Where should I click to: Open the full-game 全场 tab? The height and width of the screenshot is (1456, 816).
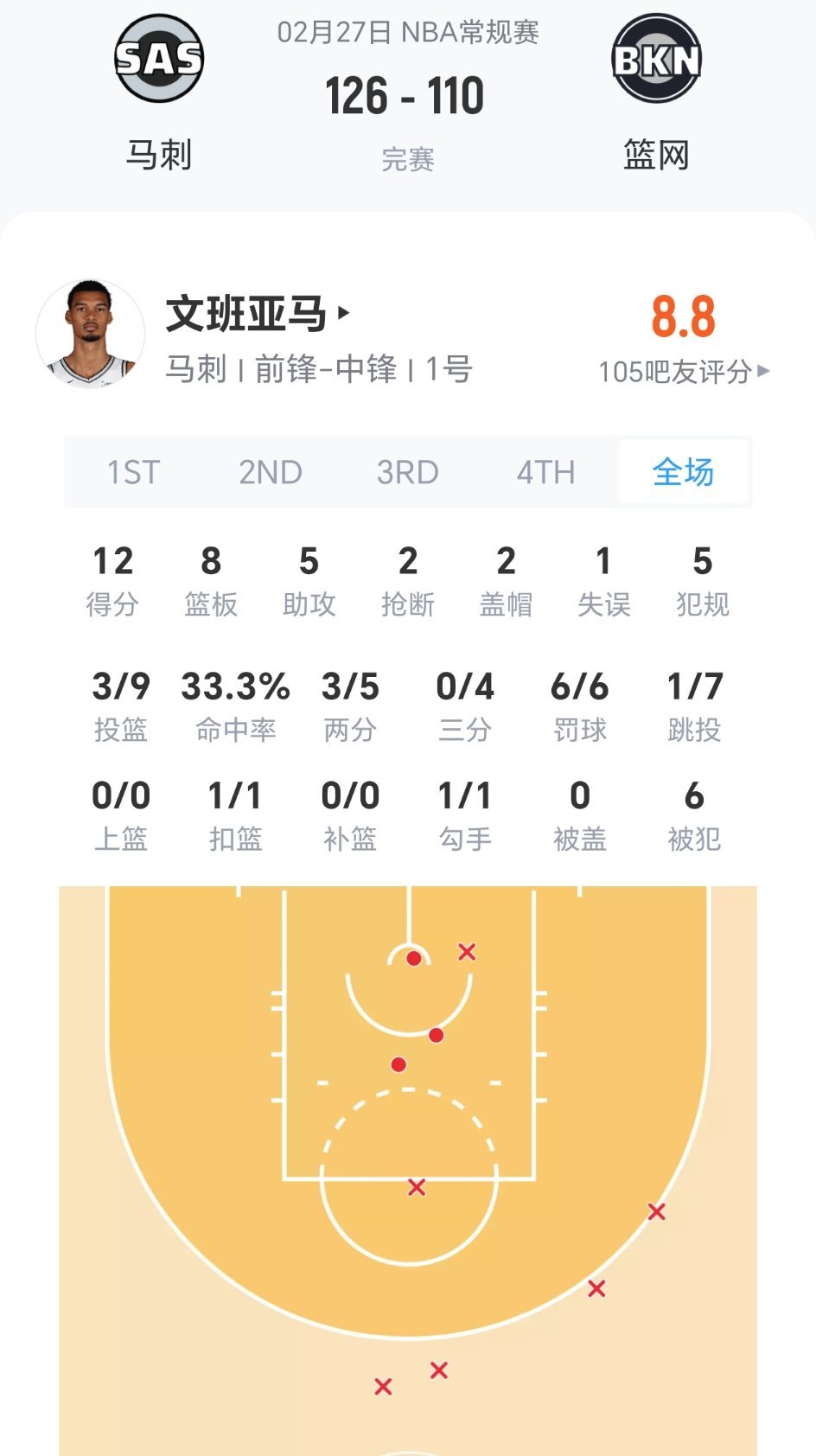tap(682, 472)
